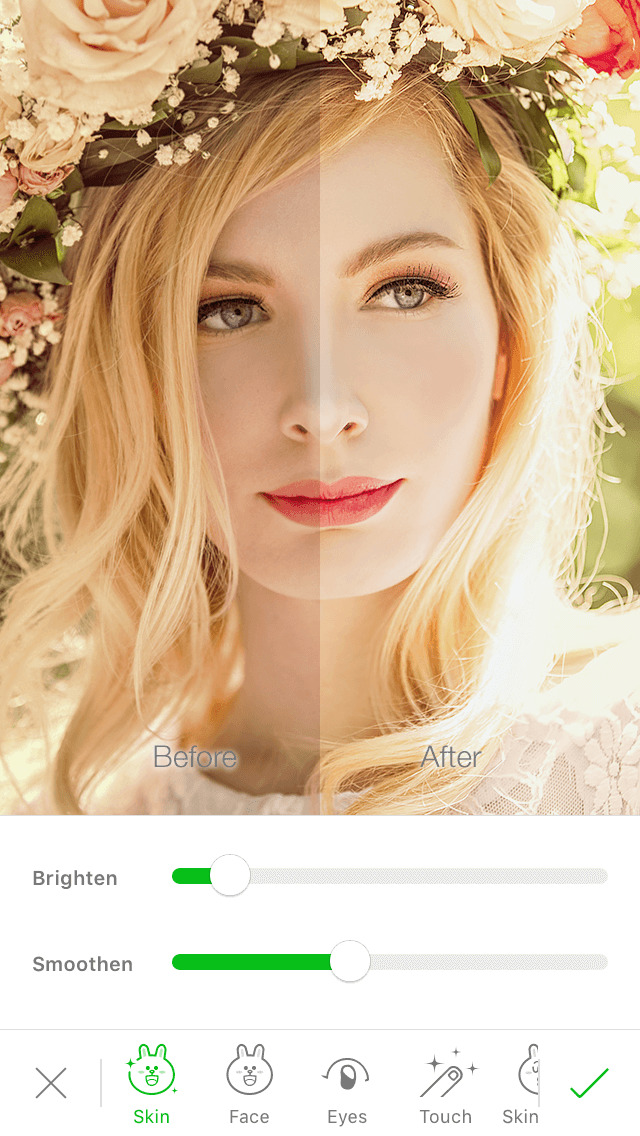The image size is (640, 1136).
Task: Tap the Brighten slider track
Action: [x=420, y=876]
